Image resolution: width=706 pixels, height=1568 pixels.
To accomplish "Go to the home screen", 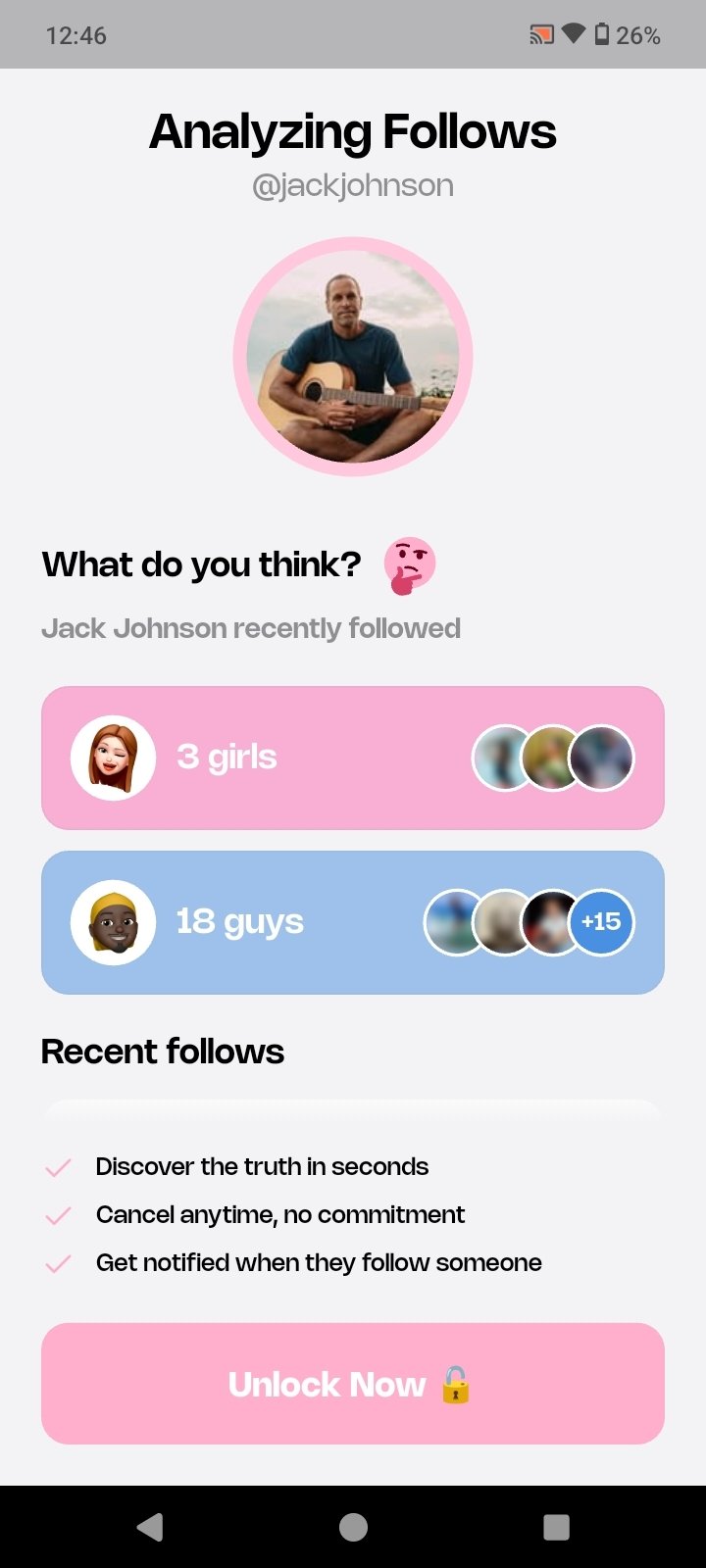I will pyautogui.click(x=353, y=1527).
